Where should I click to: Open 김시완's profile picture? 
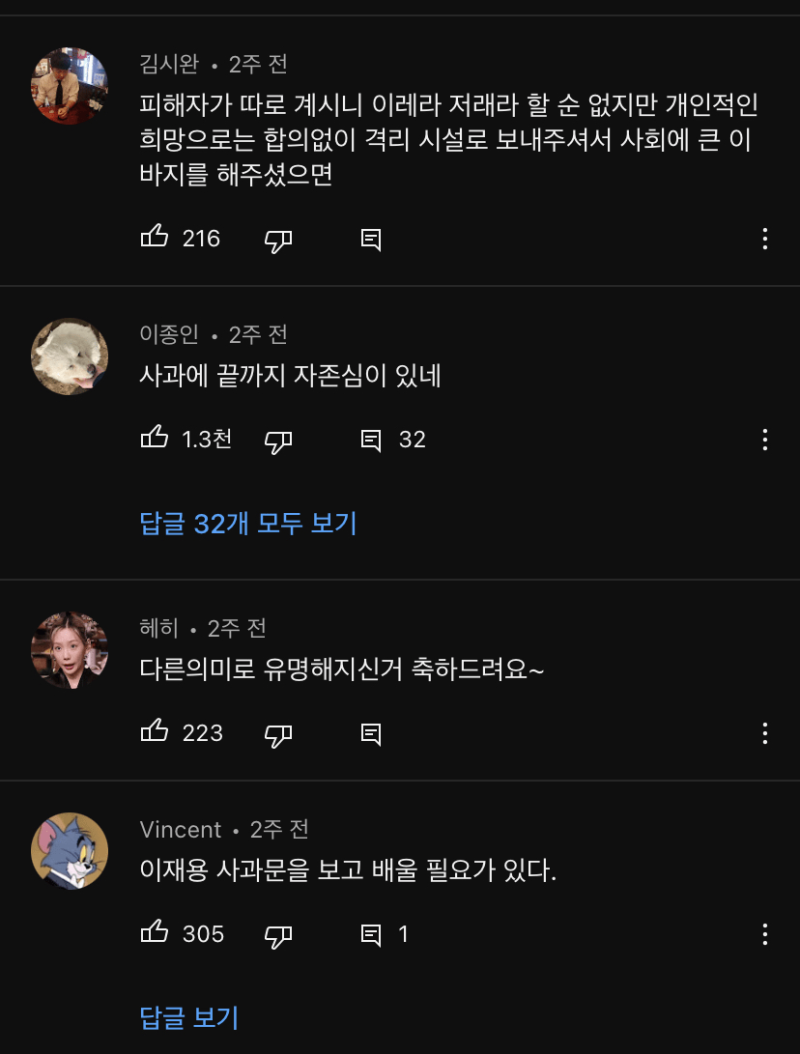click(x=70, y=86)
